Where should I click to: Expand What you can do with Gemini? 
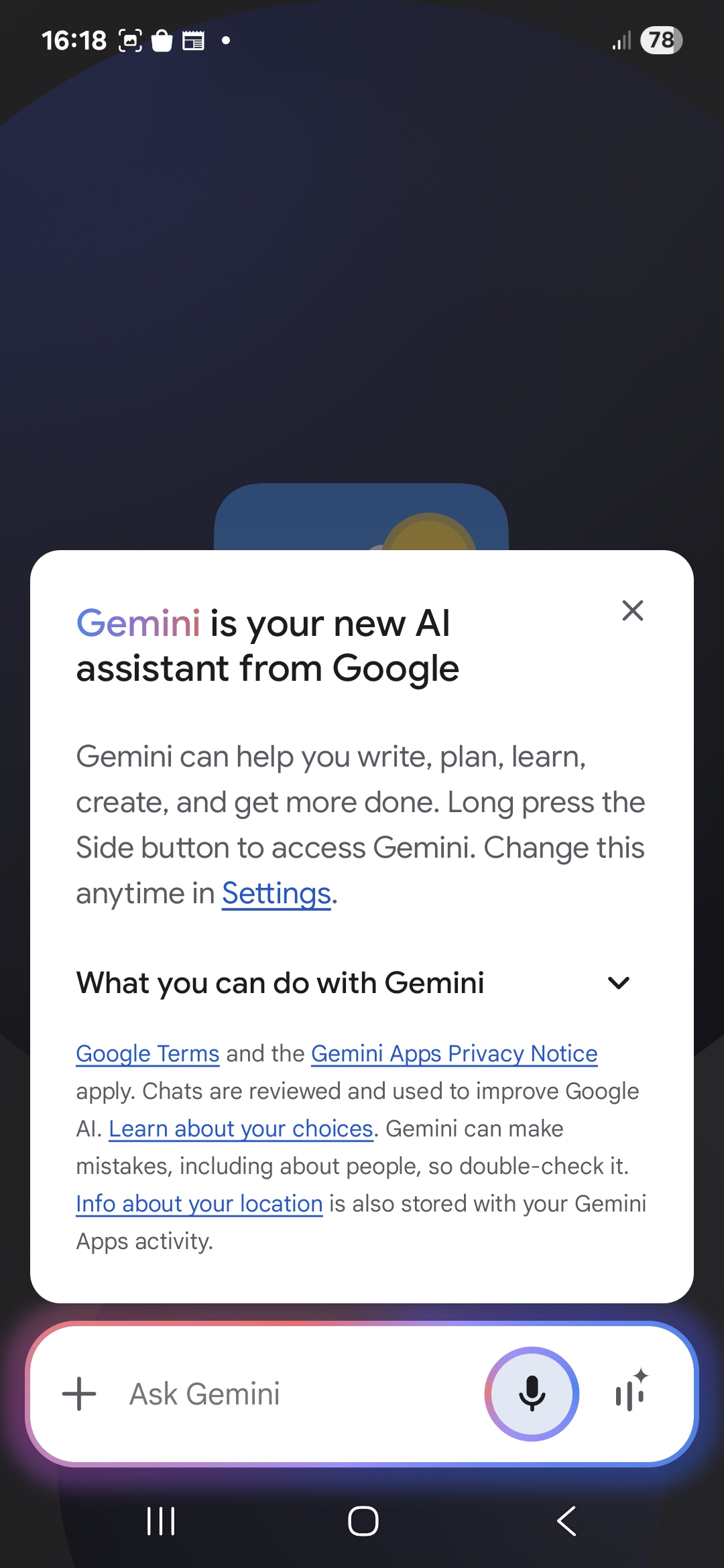pyautogui.click(x=618, y=983)
